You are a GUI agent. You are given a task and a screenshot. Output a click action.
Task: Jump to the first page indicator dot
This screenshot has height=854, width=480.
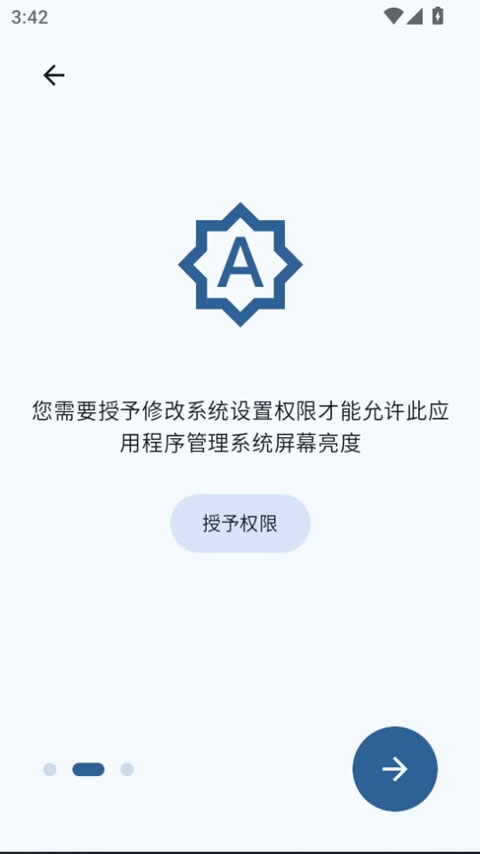point(50,769)
